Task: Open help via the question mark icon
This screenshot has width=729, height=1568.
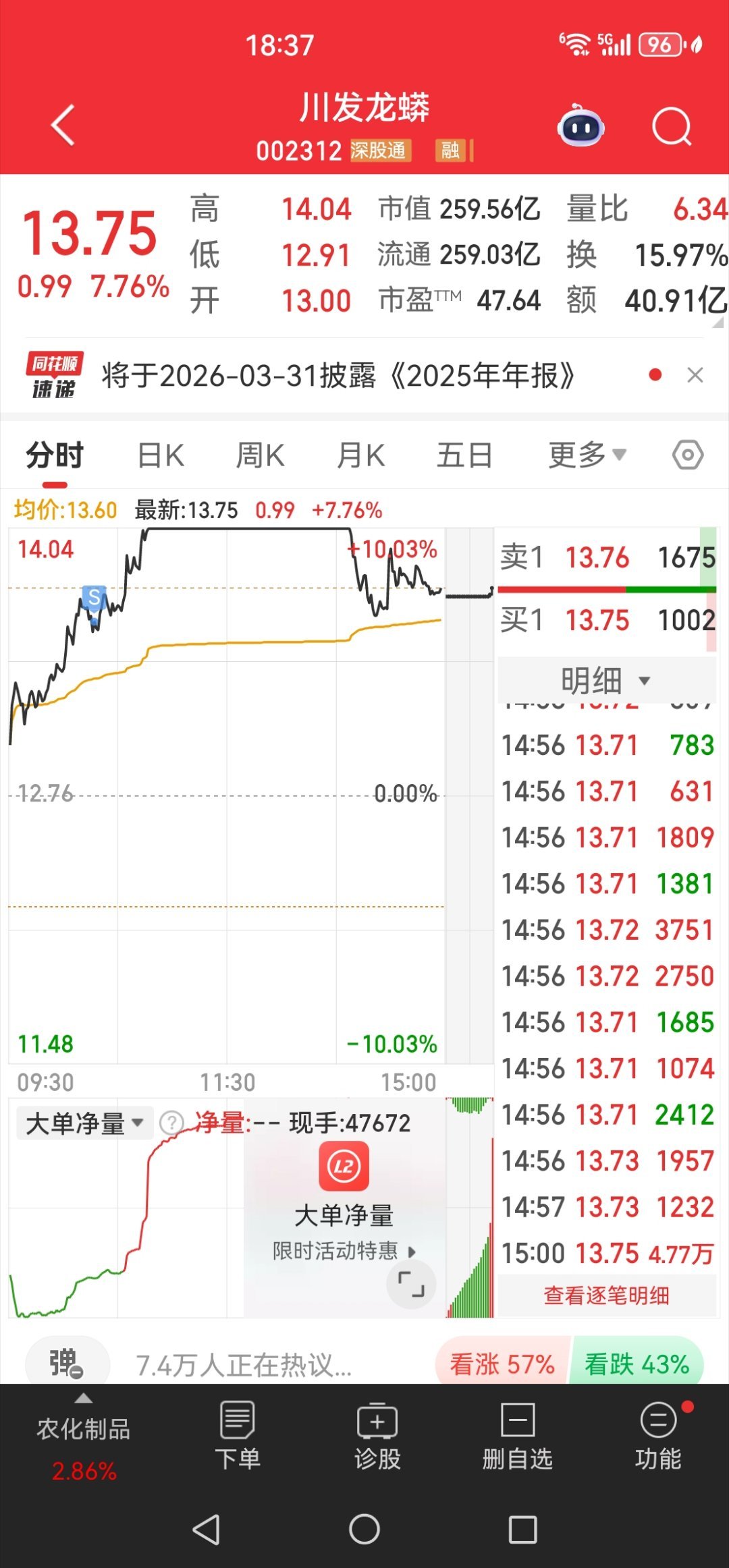Action: click(173, 1123)
